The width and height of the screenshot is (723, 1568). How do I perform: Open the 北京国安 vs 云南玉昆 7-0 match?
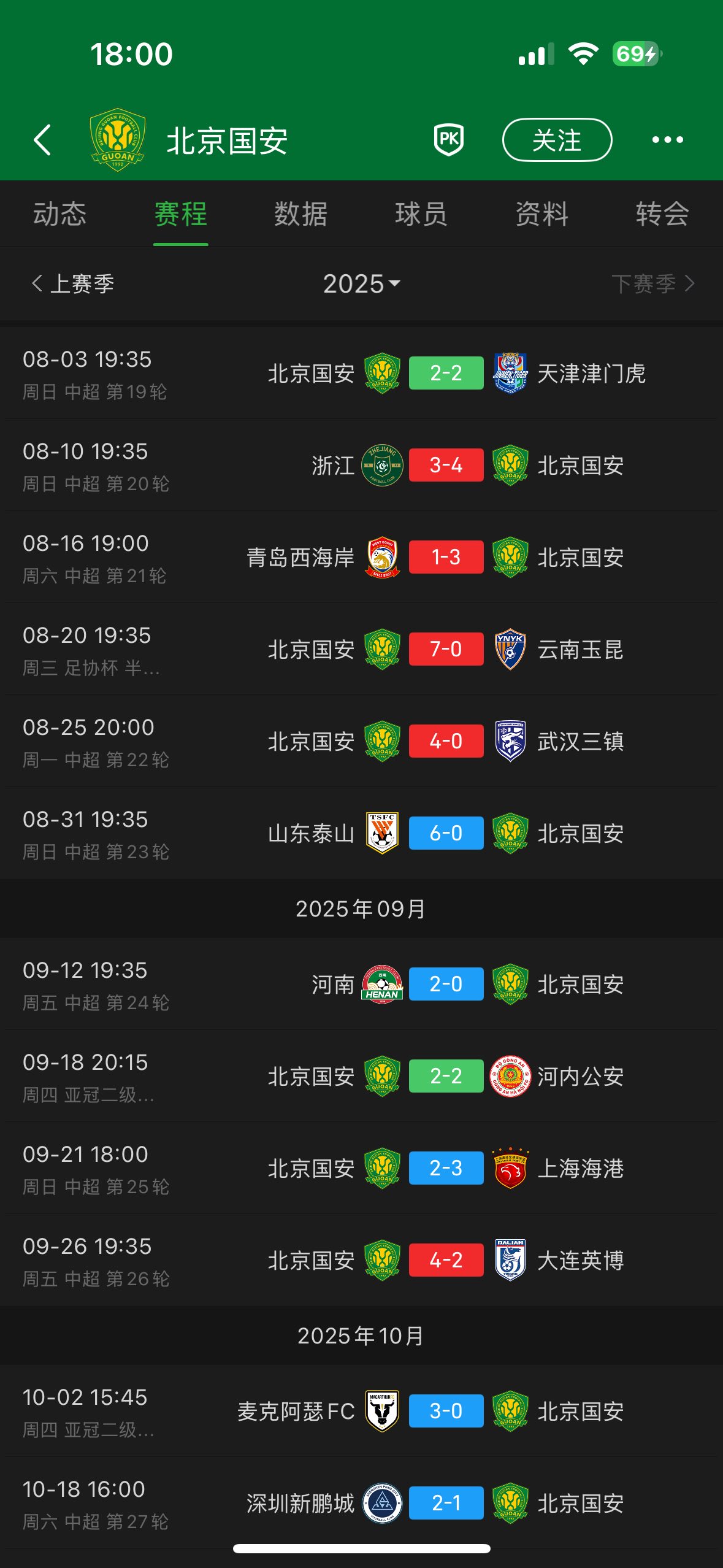(446, 649)
